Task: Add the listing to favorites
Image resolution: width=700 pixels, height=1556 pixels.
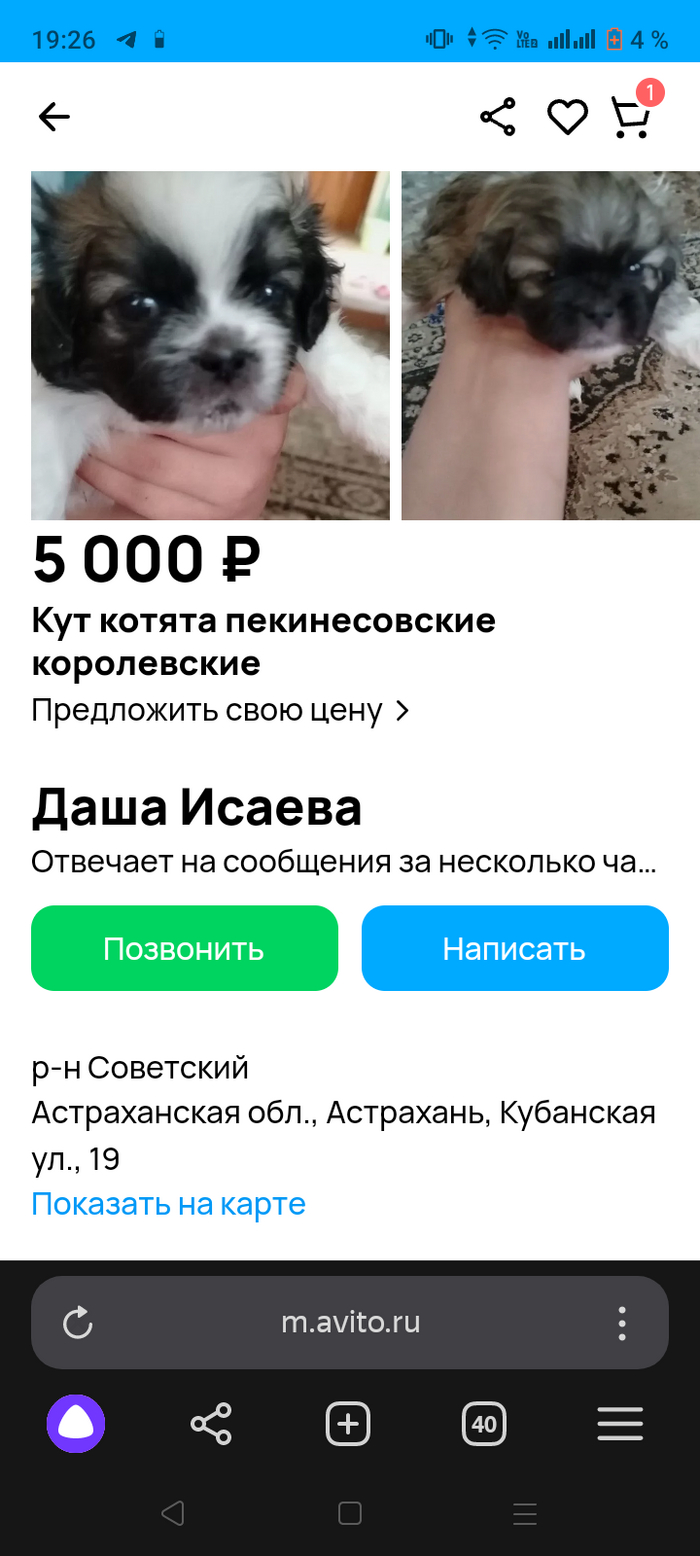Action: 567,118
